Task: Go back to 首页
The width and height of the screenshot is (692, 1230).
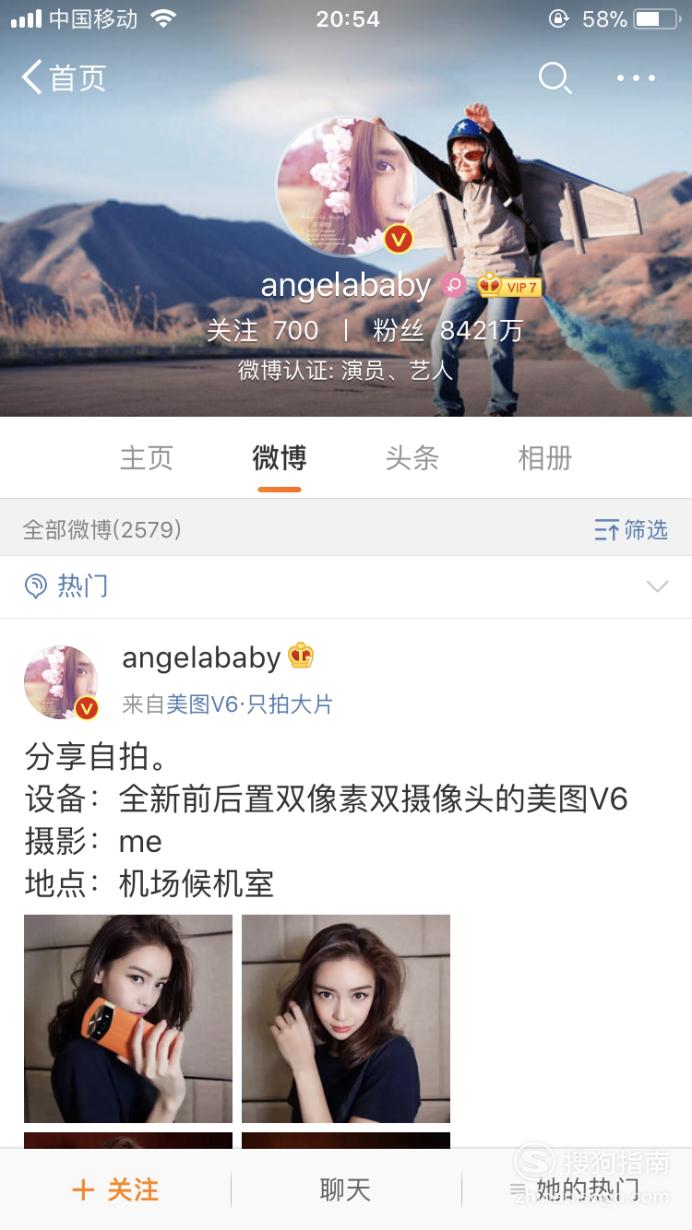Action: tap(64, 77)
